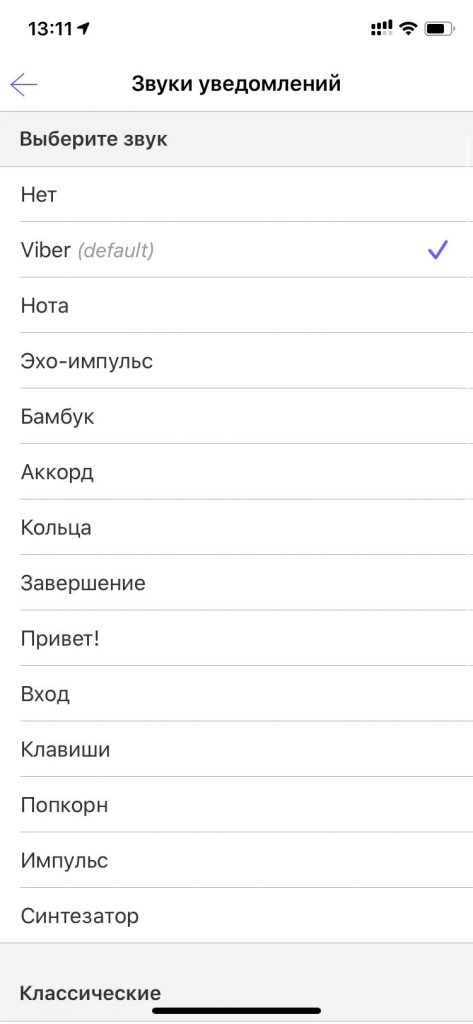Tap the "Кольца" sound option
Image resolution: width=473 pixels, height=1024 pixels.
click(236, 528)
